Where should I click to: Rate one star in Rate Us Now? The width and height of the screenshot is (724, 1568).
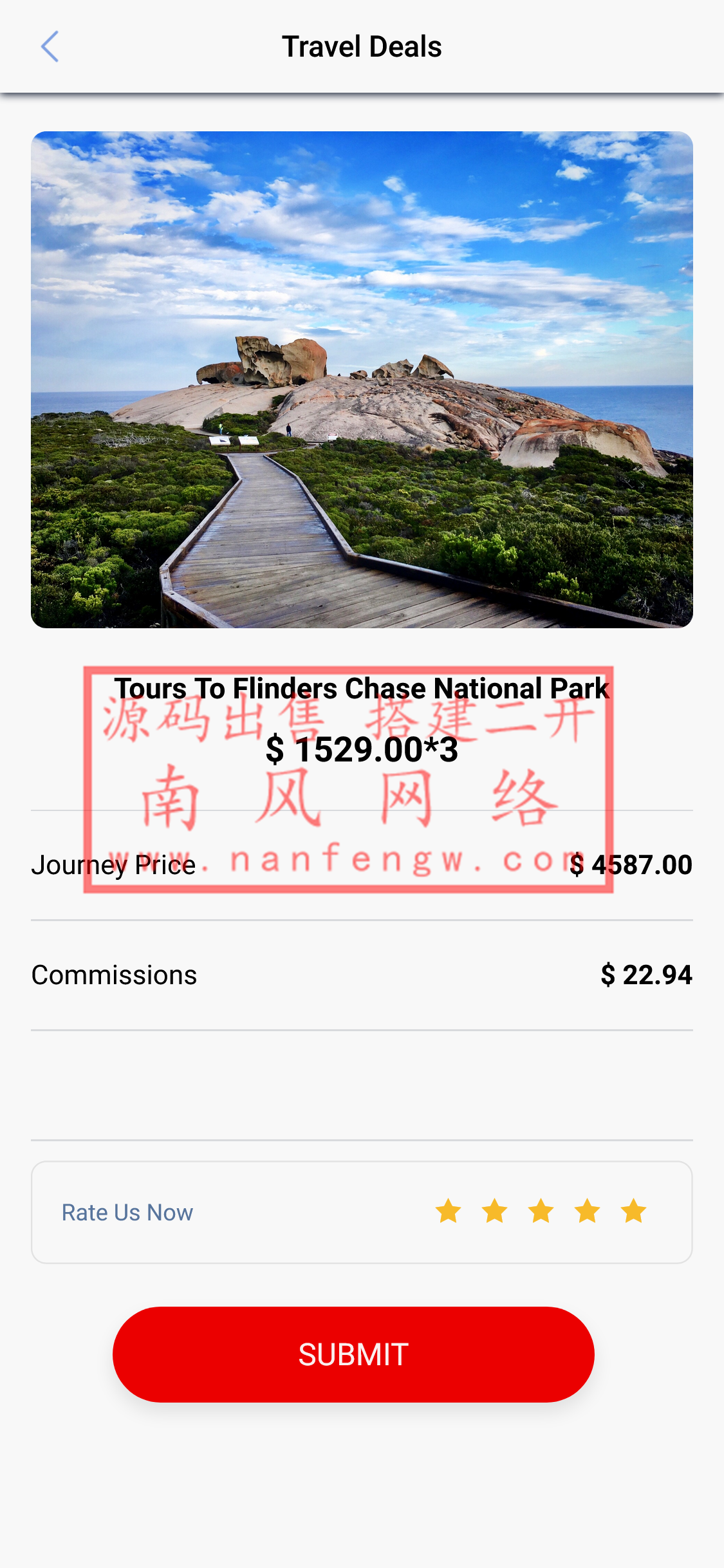(448, 1211)
